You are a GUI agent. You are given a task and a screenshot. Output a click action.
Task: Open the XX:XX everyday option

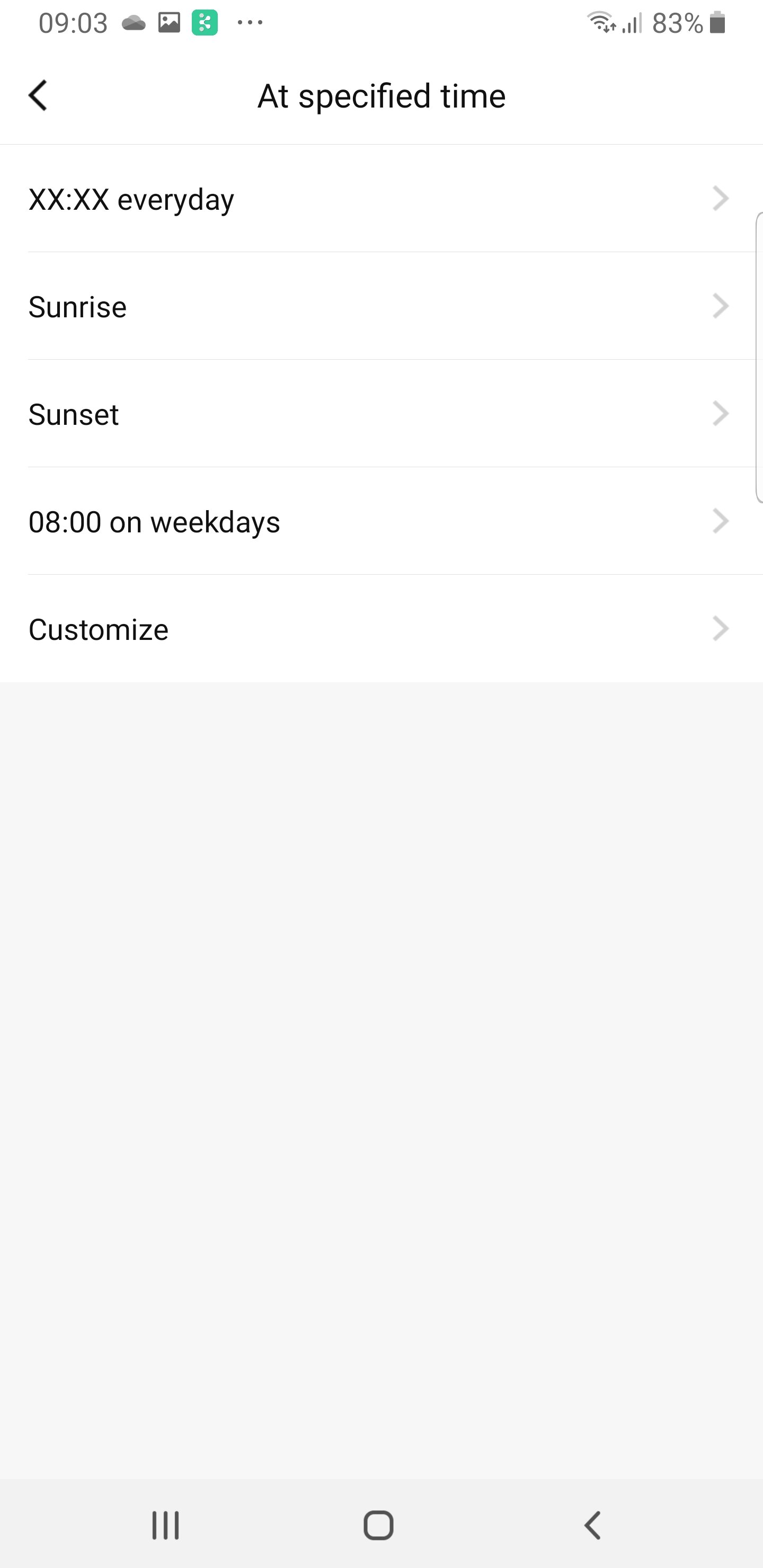381,199
